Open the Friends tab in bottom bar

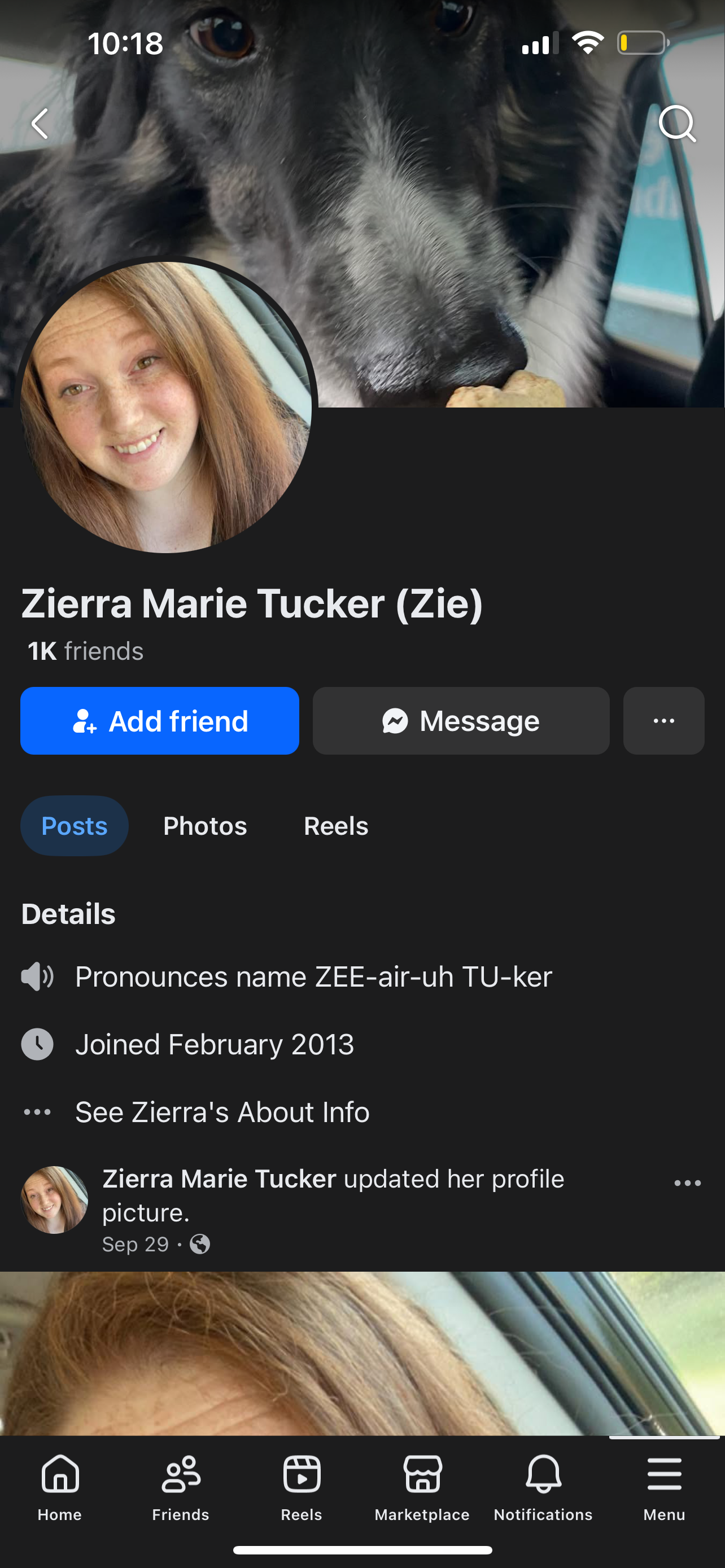[181, 1486]
